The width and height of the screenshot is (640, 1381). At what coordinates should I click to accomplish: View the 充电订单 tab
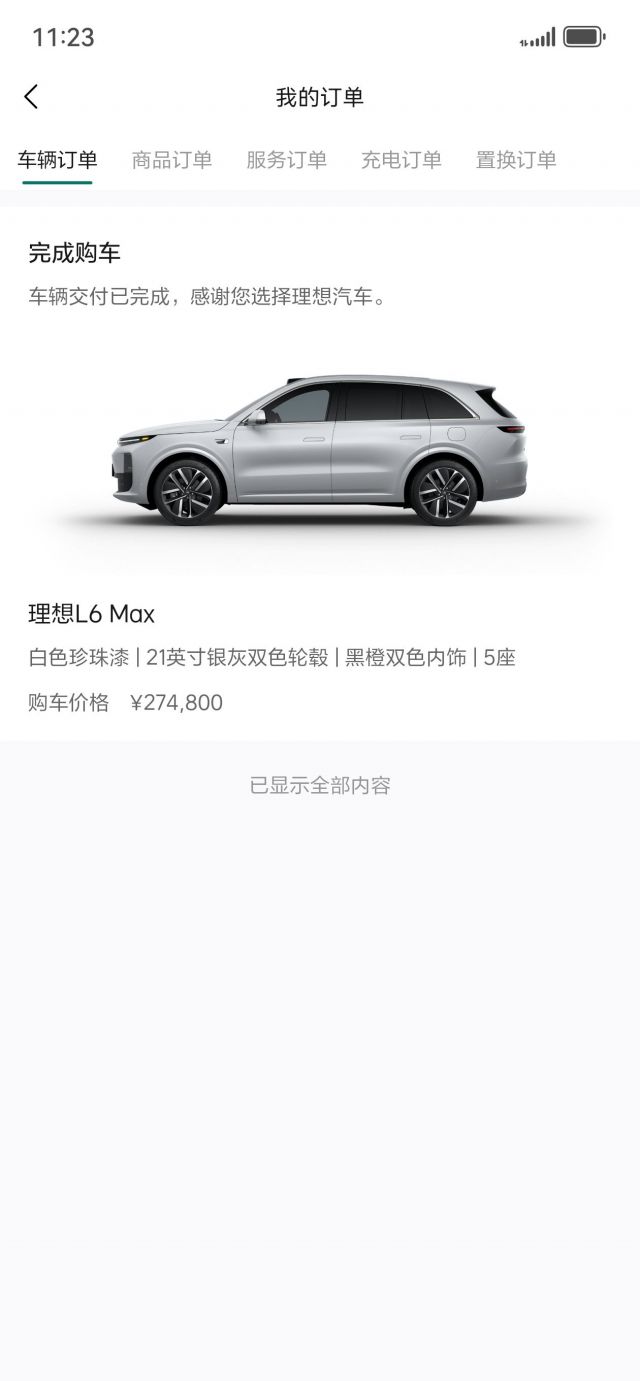[x=401, y=160]
